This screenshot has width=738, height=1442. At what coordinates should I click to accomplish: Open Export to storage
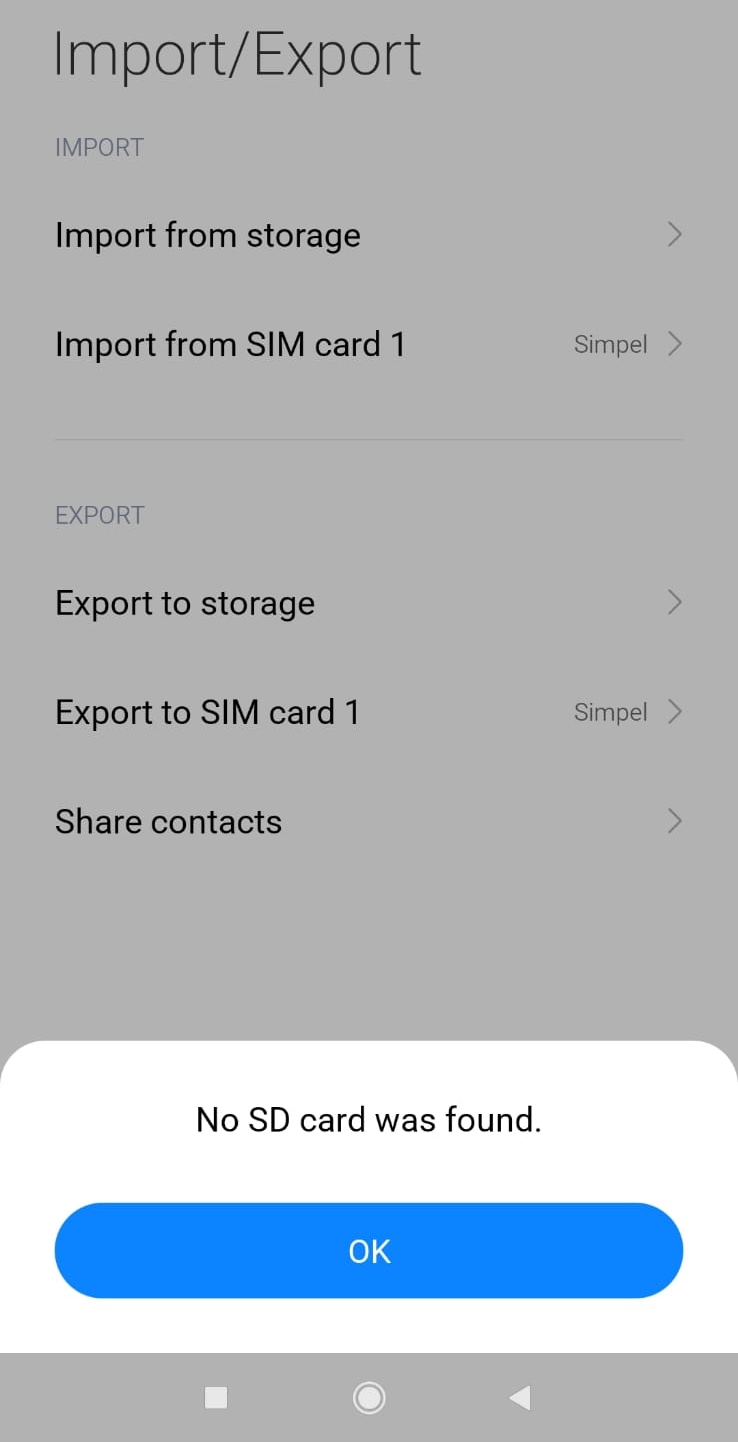click(x=369, y=603)
